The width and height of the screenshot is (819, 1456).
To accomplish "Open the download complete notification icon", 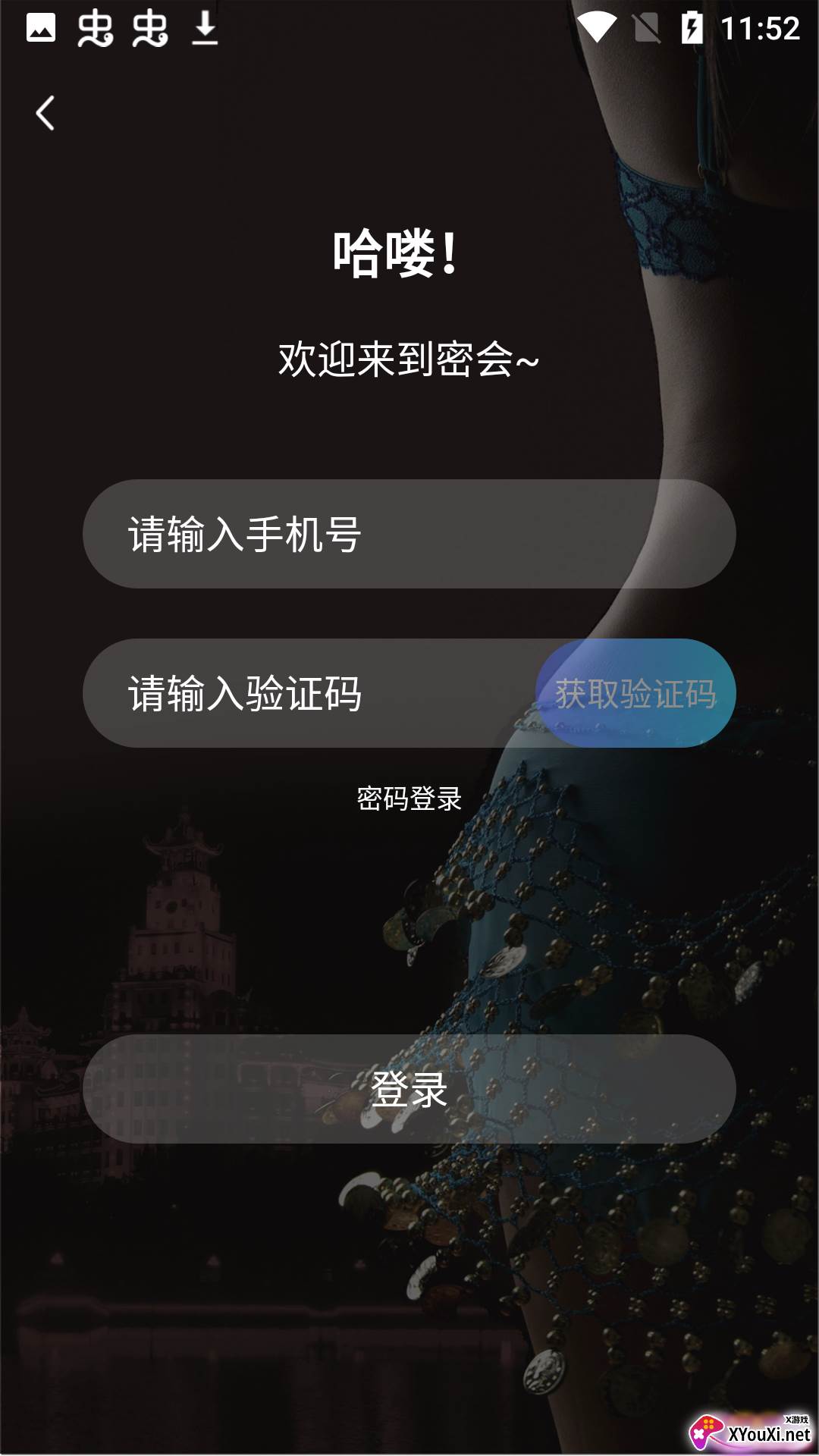I will click(x=203, y=29).
